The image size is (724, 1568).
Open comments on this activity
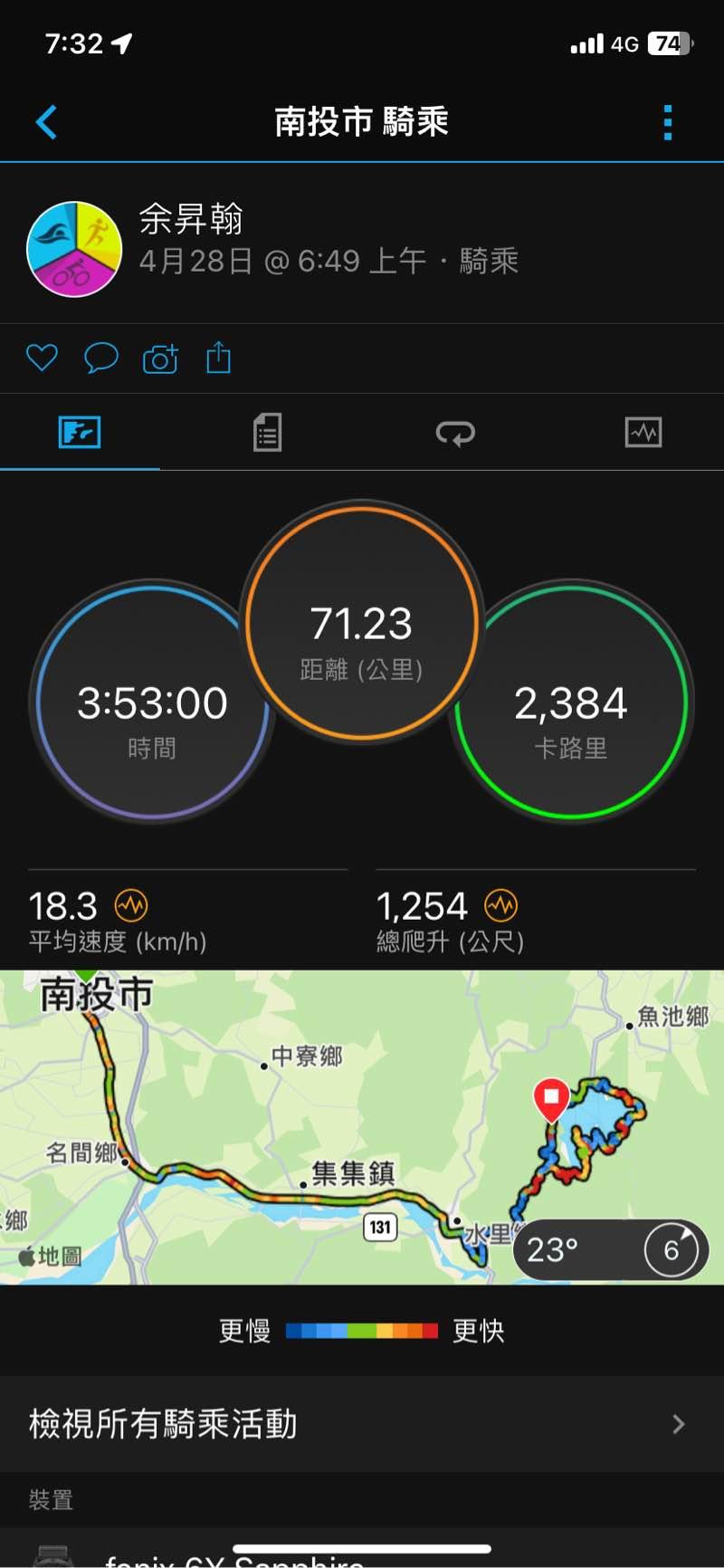point(100,359)
